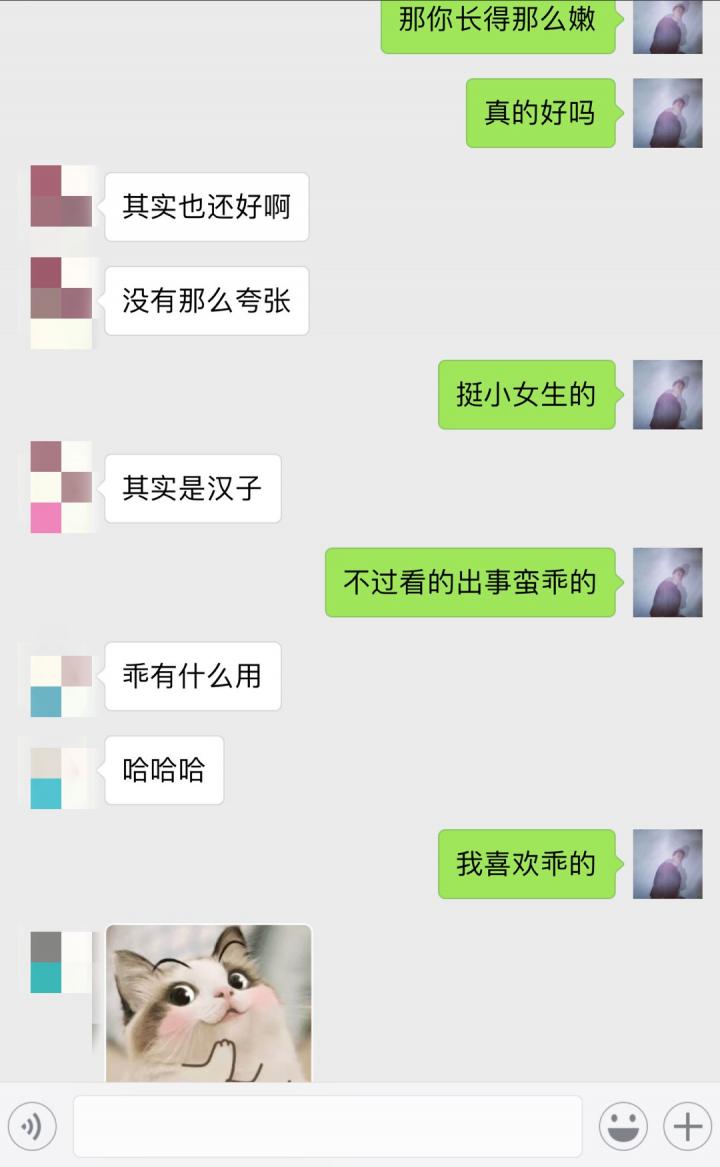Open sender's avatar beside 我喜欢乖的
The height and width of the screenshot is (1167, 720).
[667, 864]
